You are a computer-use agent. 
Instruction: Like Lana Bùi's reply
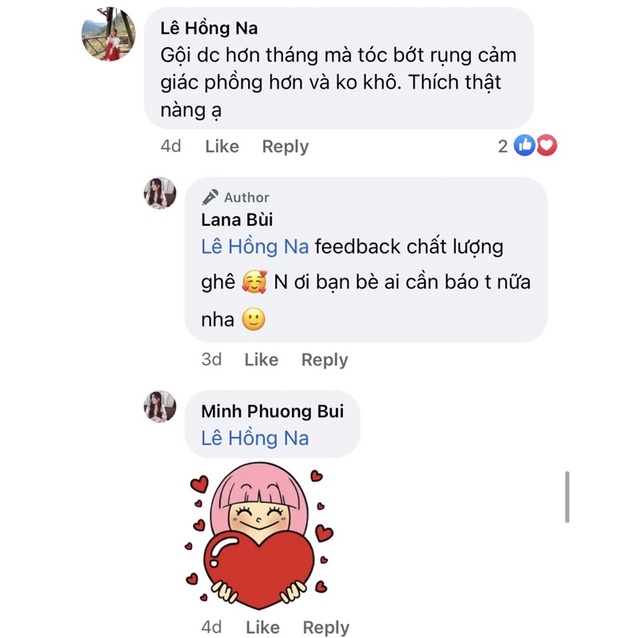click(x=261, y=360)
